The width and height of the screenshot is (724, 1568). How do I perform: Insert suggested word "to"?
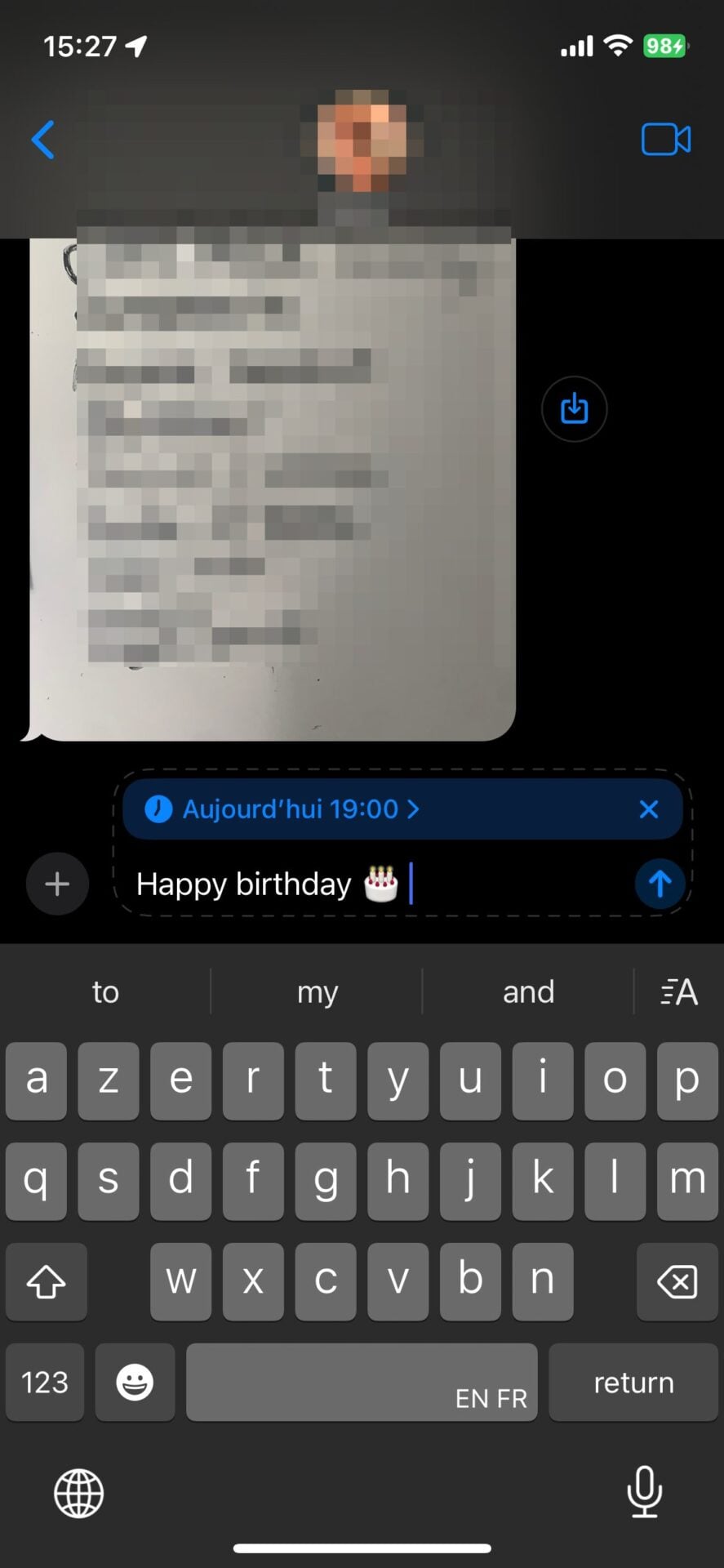coord(105,992)
